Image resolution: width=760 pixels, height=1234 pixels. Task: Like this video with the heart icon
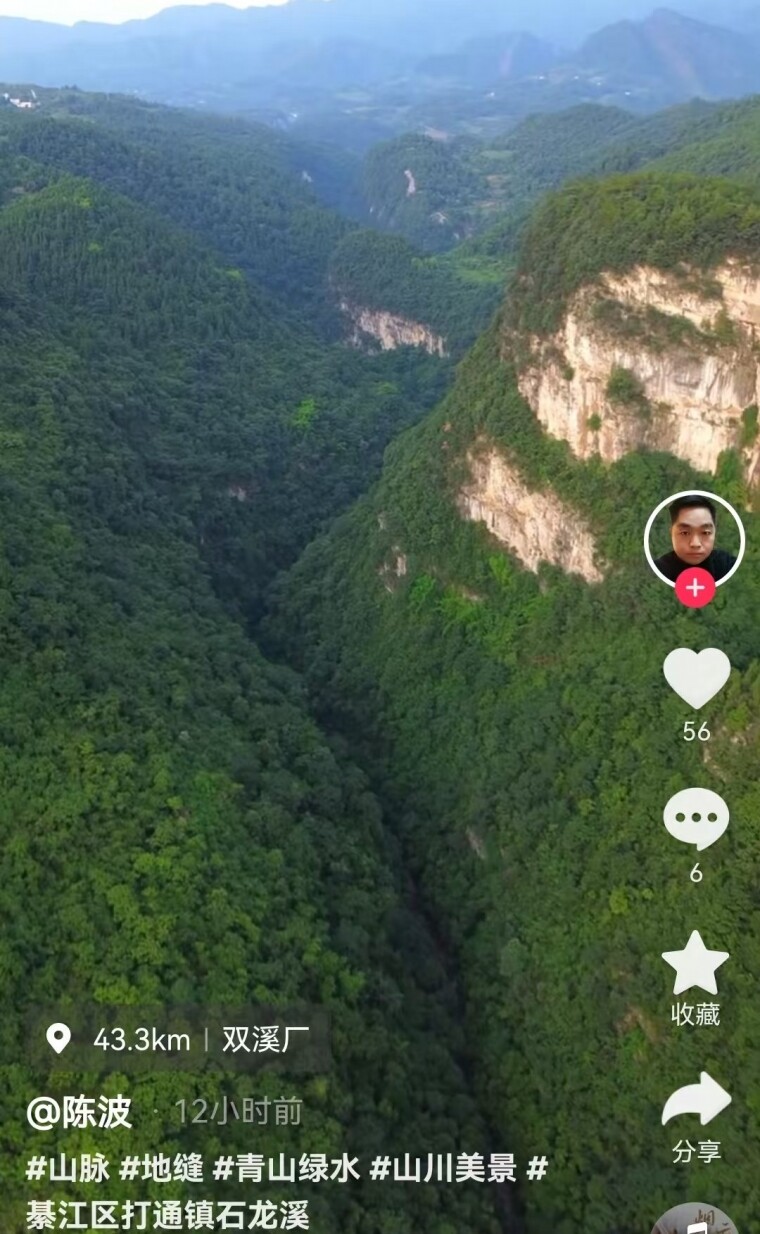pos(696,678)
